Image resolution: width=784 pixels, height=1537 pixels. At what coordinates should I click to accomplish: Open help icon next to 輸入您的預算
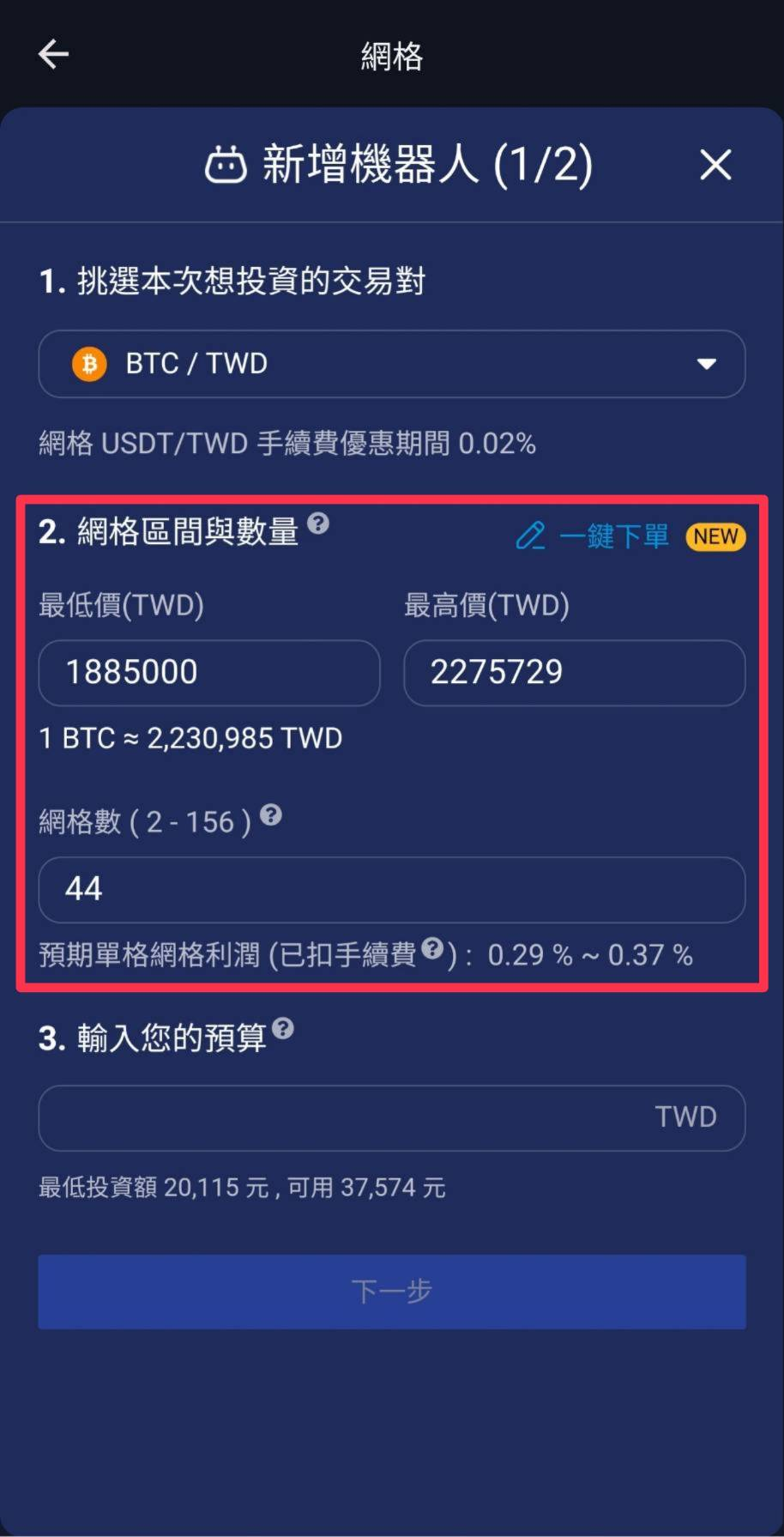click(283, 1028)
